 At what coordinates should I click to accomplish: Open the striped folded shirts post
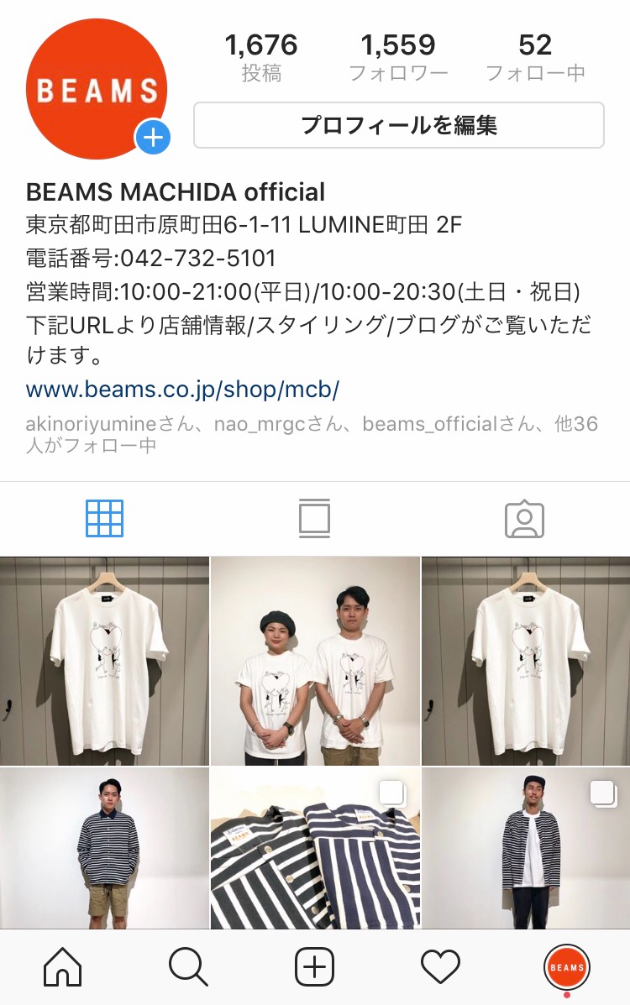point(315,848)
